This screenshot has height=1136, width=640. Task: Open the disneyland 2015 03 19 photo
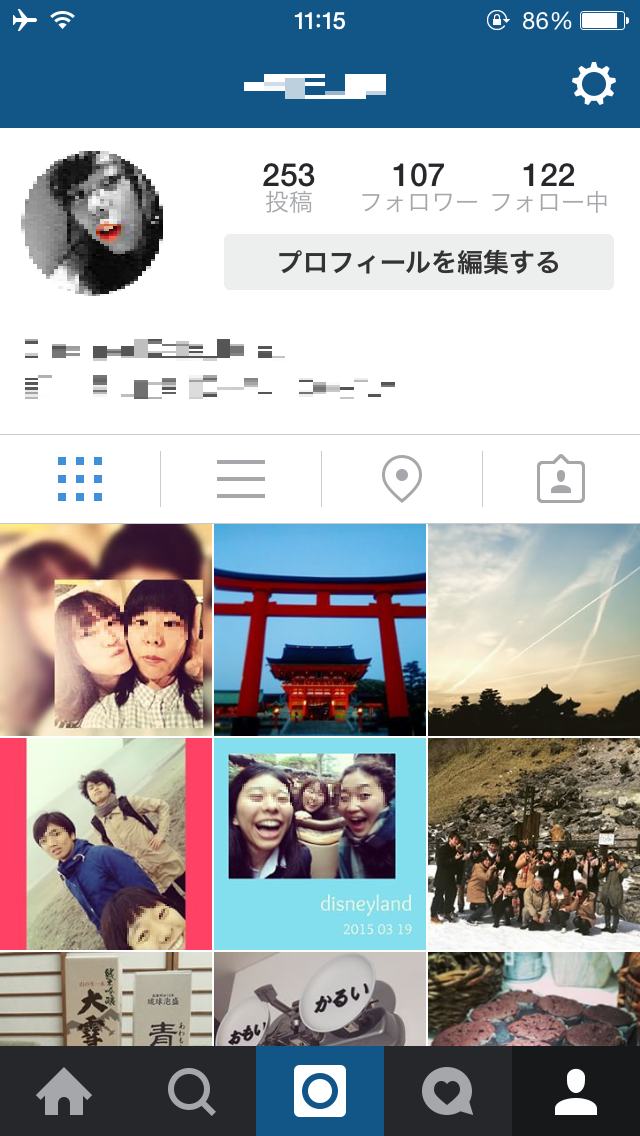point(320,844)
